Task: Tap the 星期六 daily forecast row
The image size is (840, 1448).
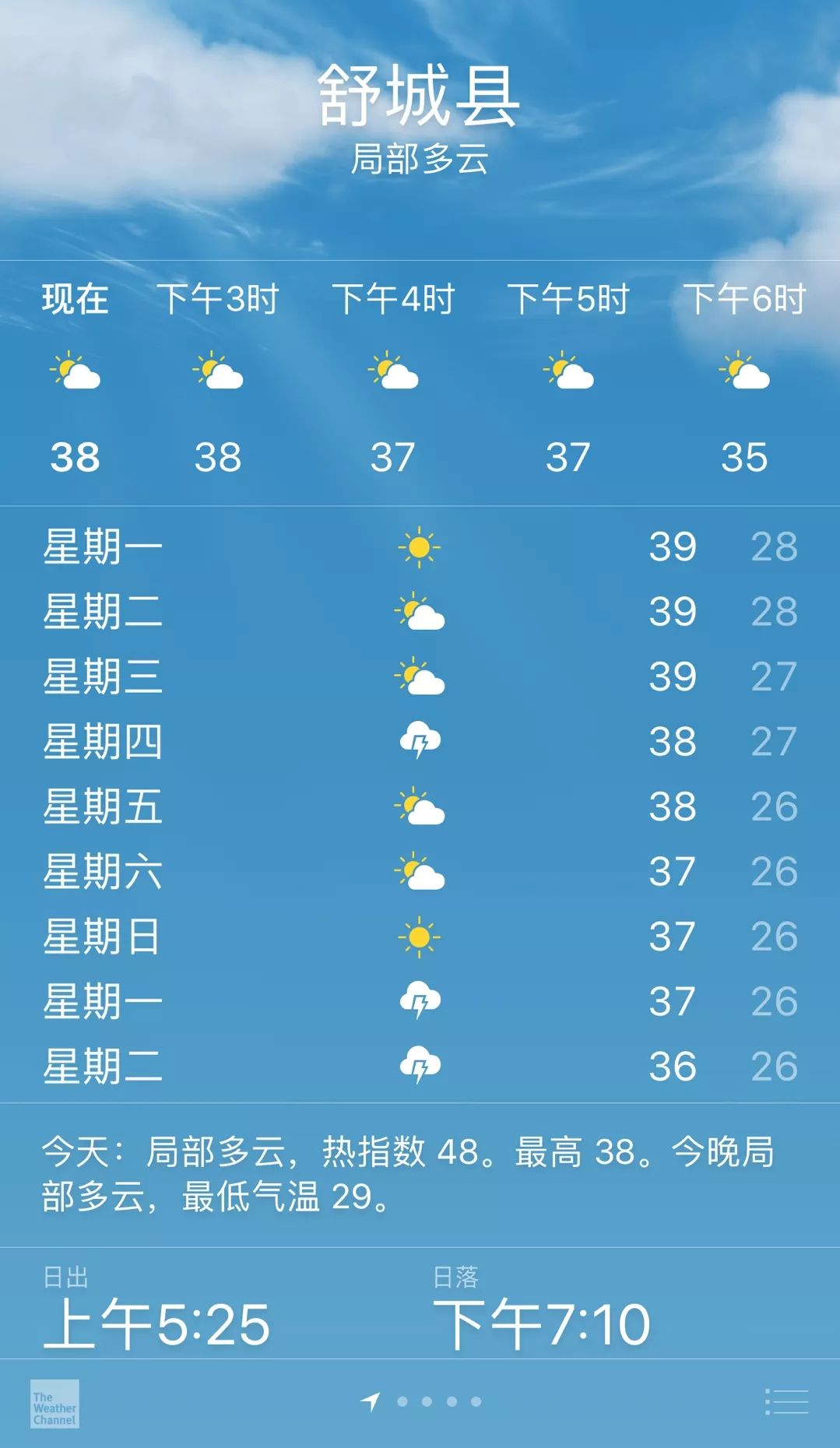Action: (420, 873)
